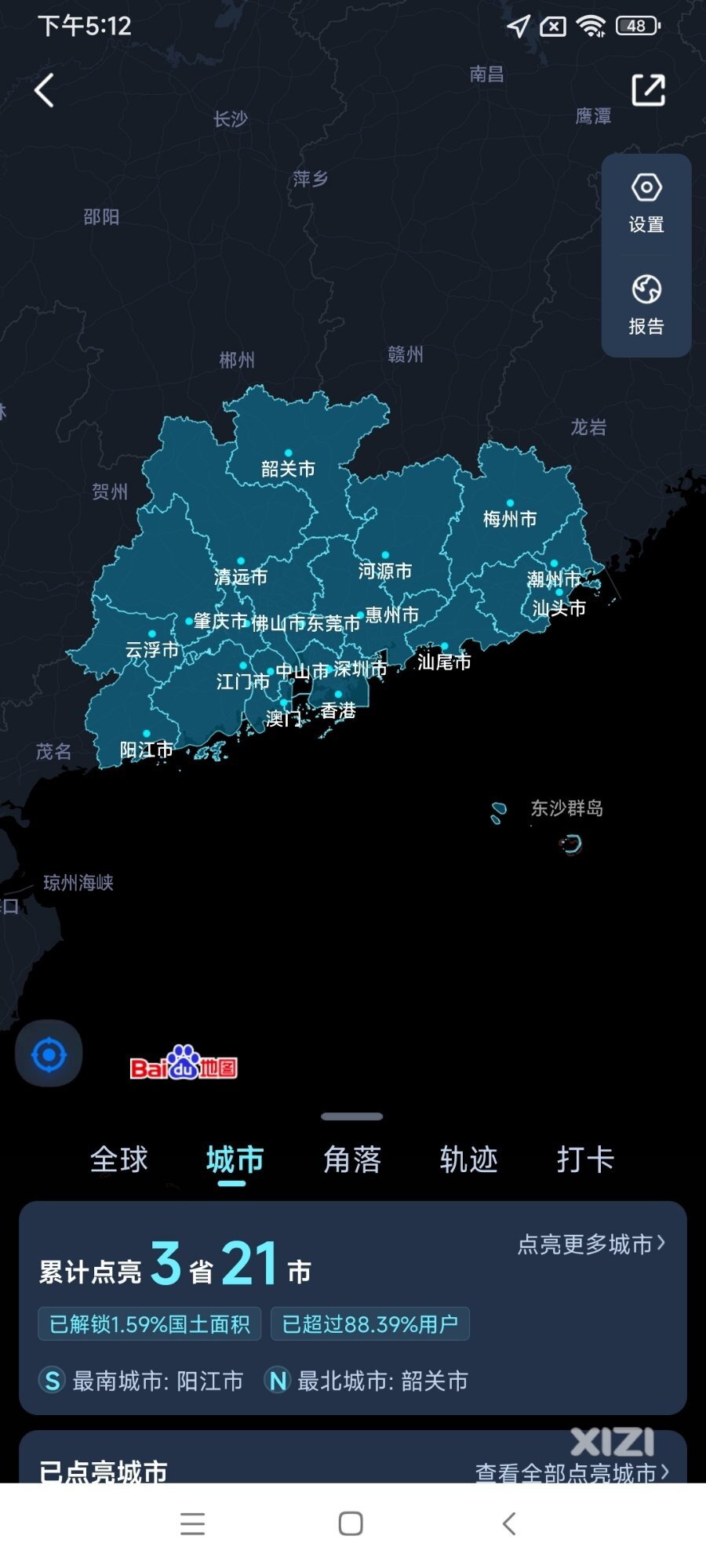This screenshot has height=1568, width=706.
Task: Open the 报告 report
Action: [x=646, y=306]
